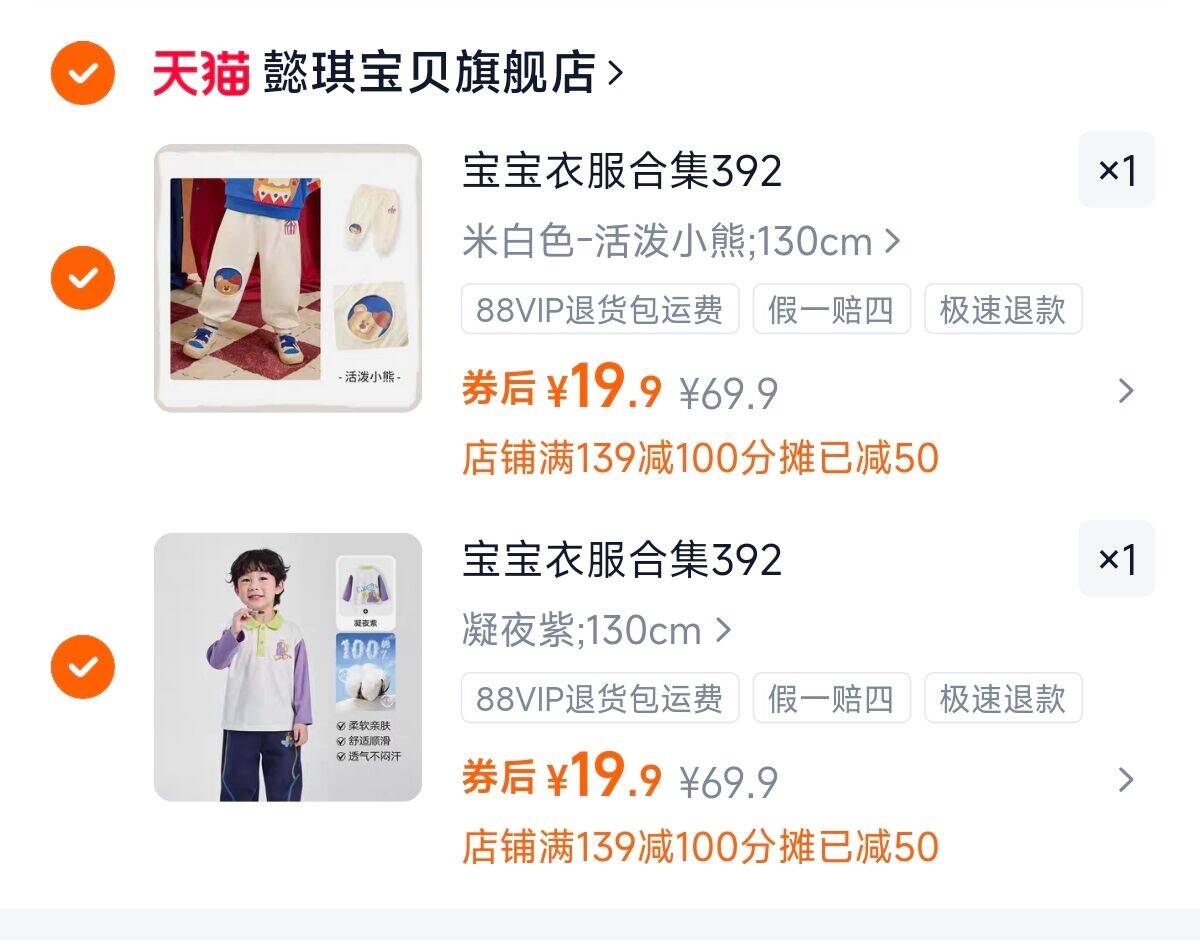1200x952 pixels.
Task: Expand price details for the 凝夜紫 item
Action: click(x=1126, y=780)
